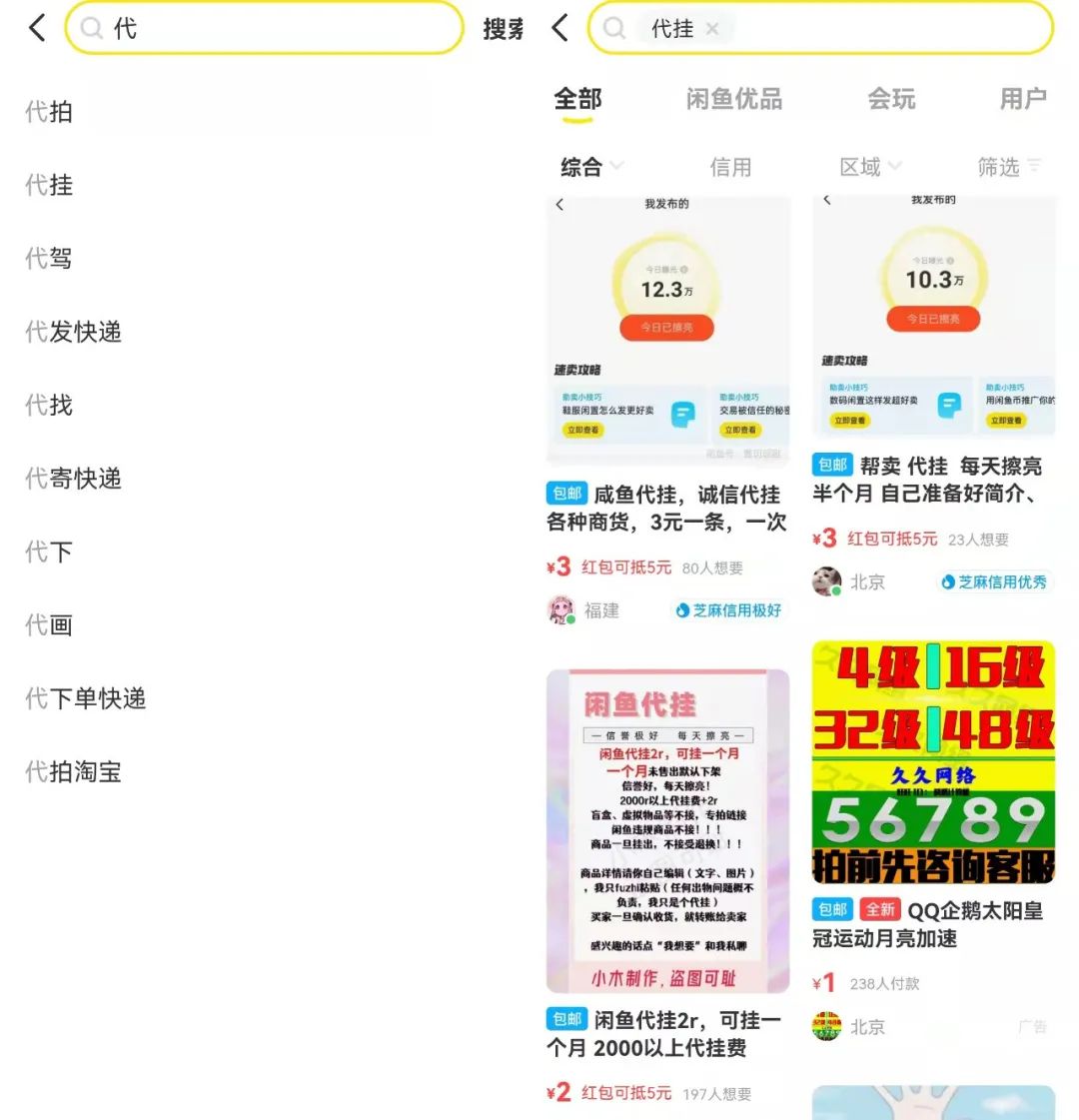Open the 帮卖 代挂 每天擦亮 listing
The image size is (1079, 1120).
(x=932, y=480)
